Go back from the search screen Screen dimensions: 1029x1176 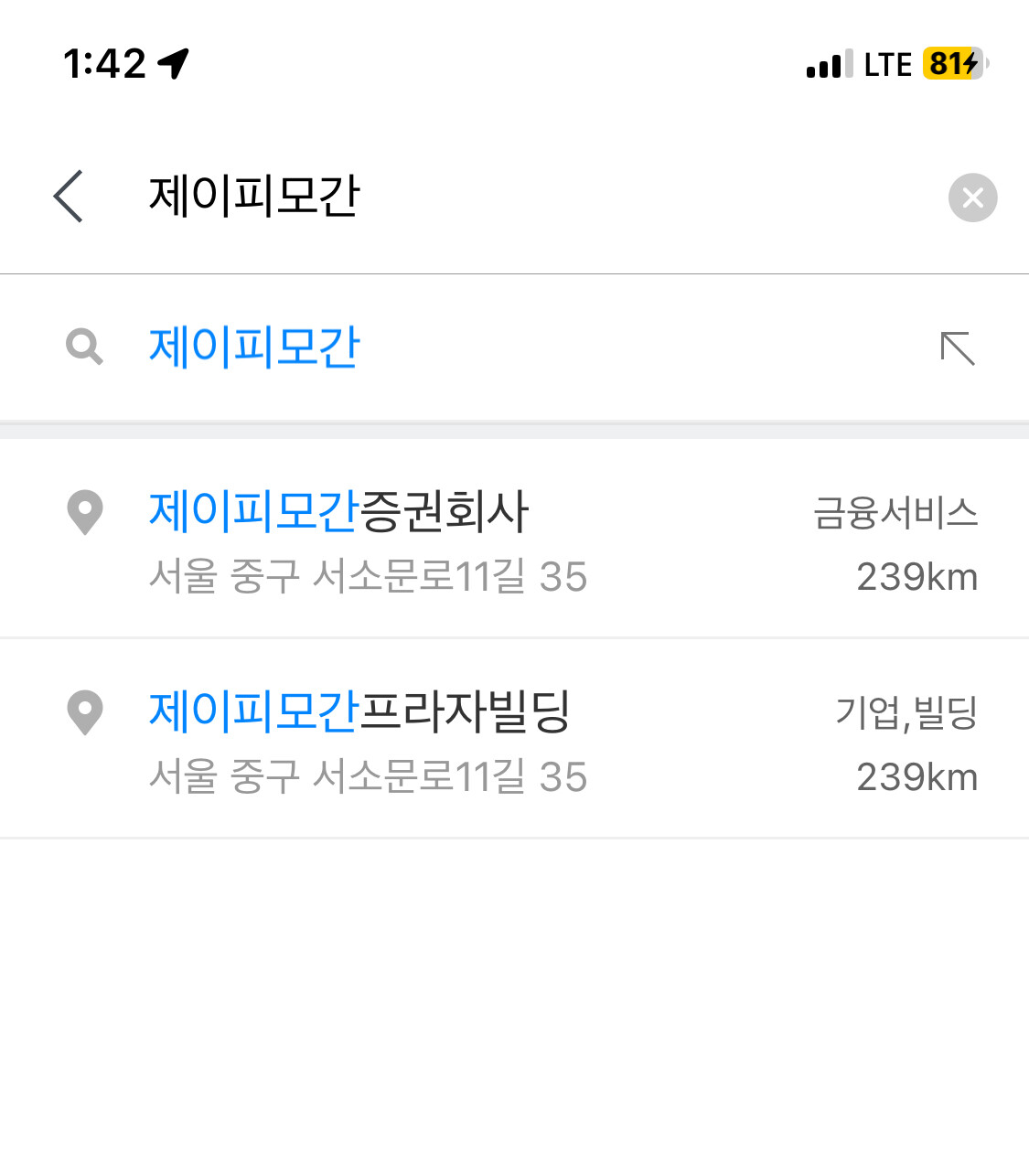[x=69, y=196]
